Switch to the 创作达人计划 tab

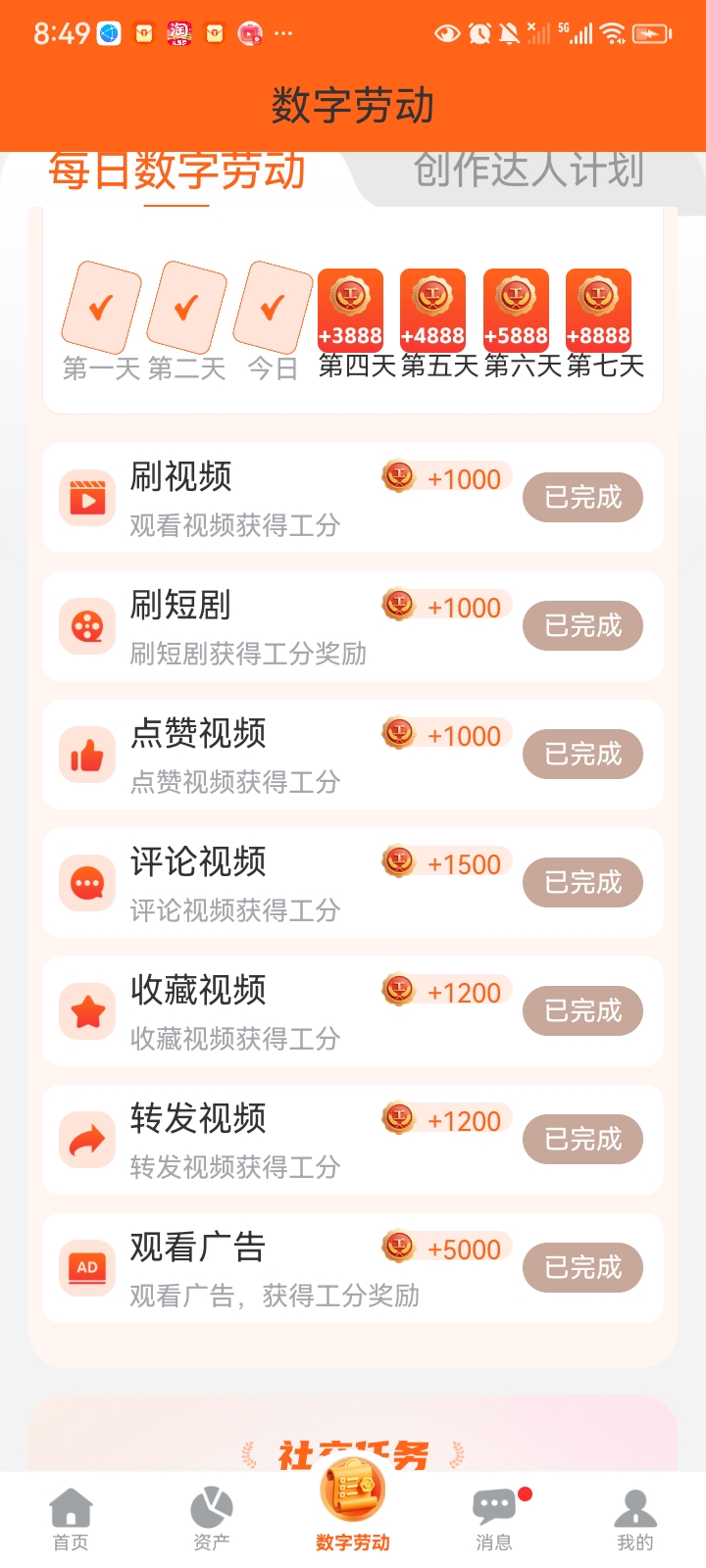pos(529,171)
